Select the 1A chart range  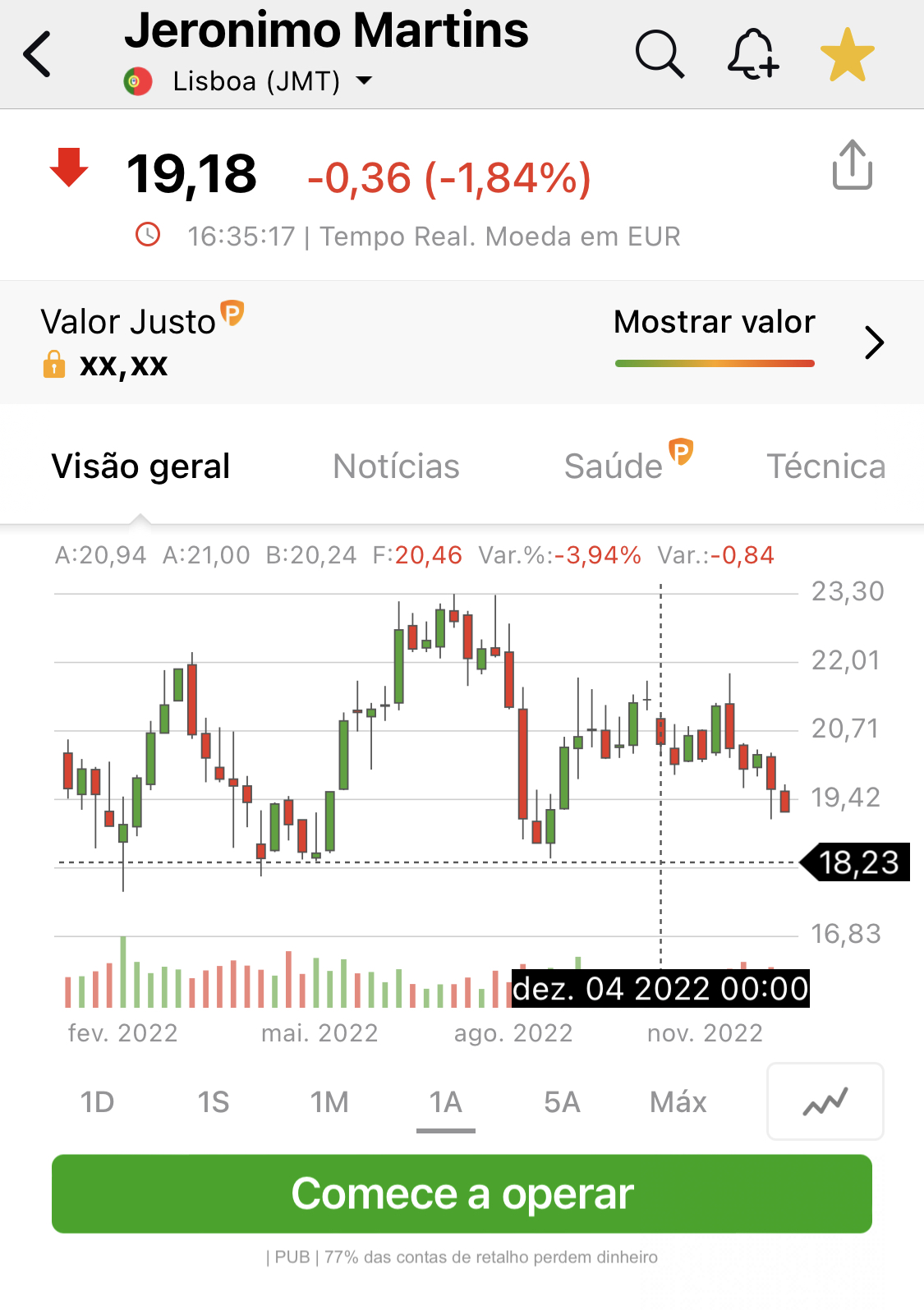pos(446,1102)
